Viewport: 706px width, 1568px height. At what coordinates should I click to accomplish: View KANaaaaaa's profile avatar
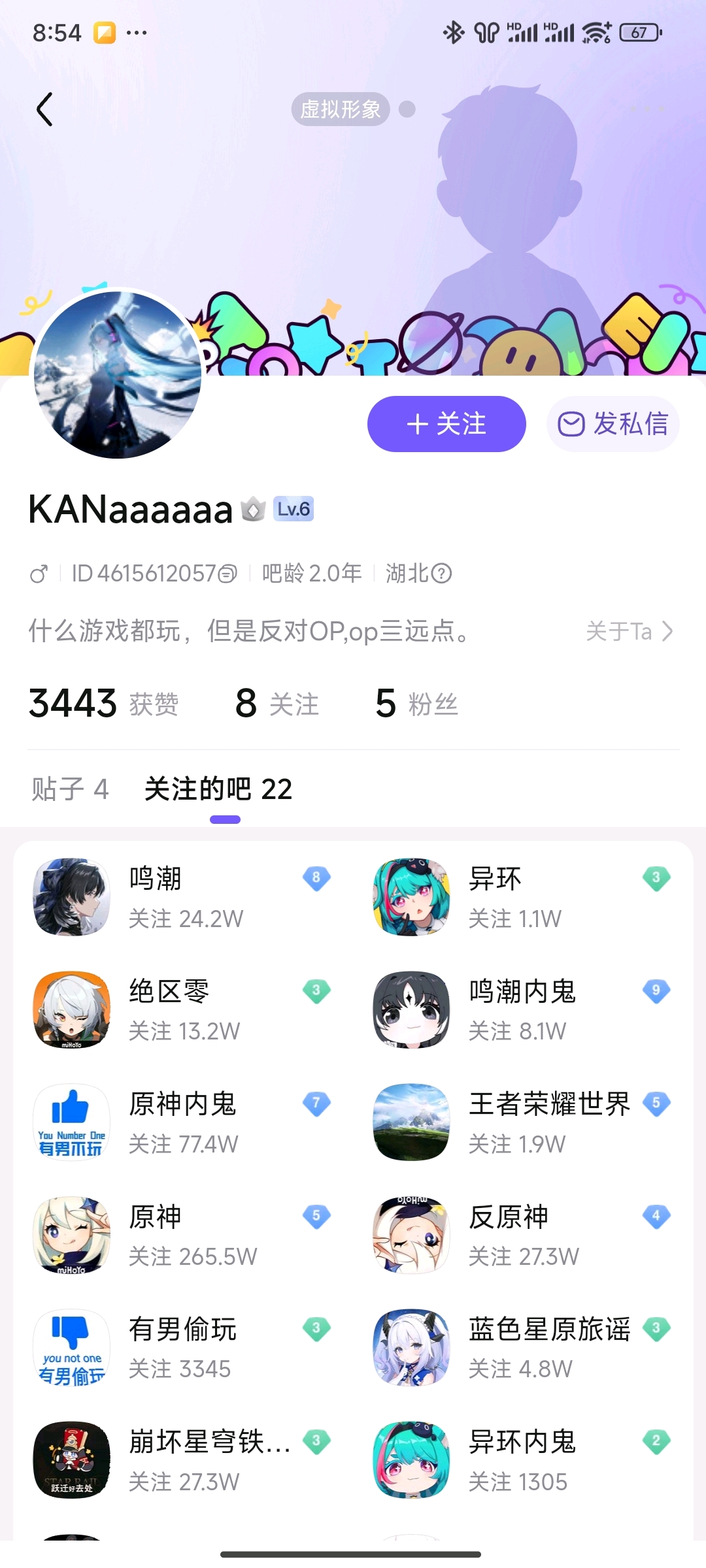(x=118, y=374)
